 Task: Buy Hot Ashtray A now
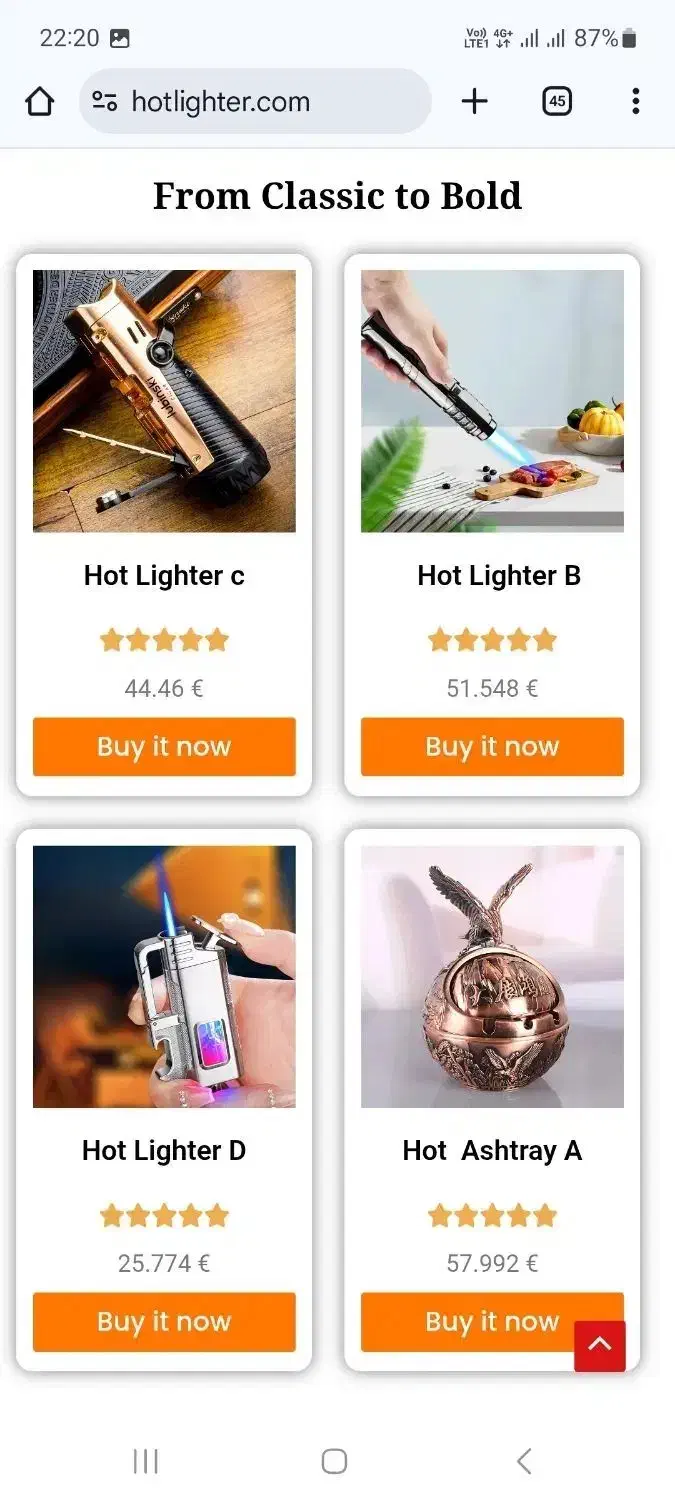point(467,1322)
